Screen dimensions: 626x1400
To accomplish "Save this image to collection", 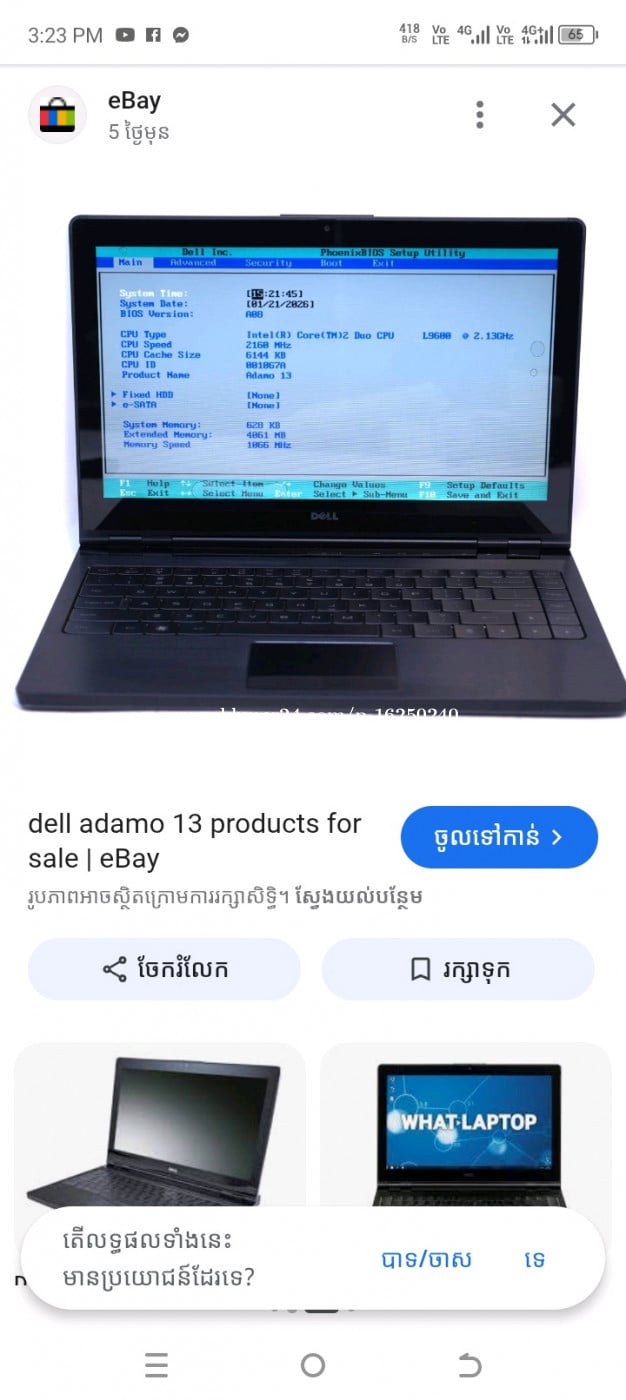I will (458, 969).
